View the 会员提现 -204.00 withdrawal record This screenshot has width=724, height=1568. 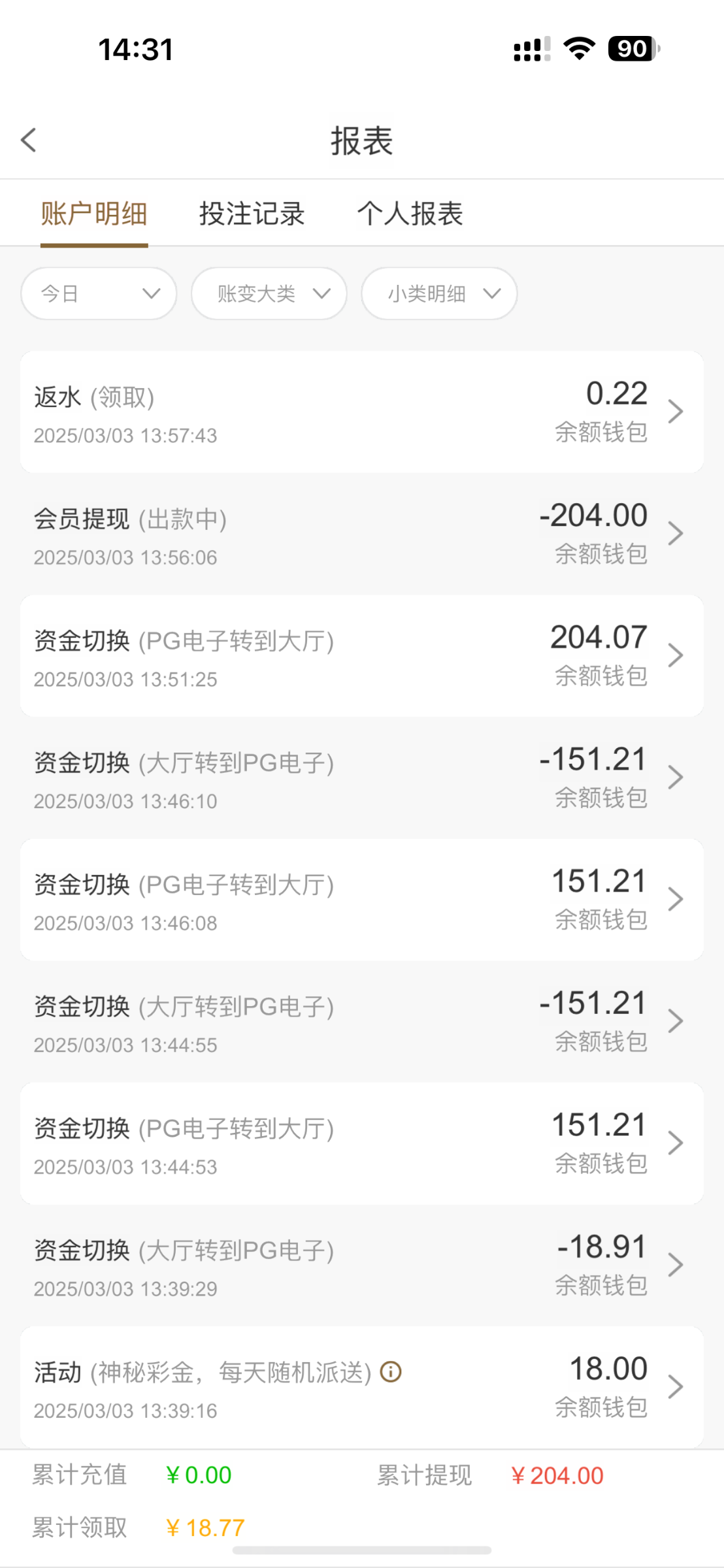[362, 534]
